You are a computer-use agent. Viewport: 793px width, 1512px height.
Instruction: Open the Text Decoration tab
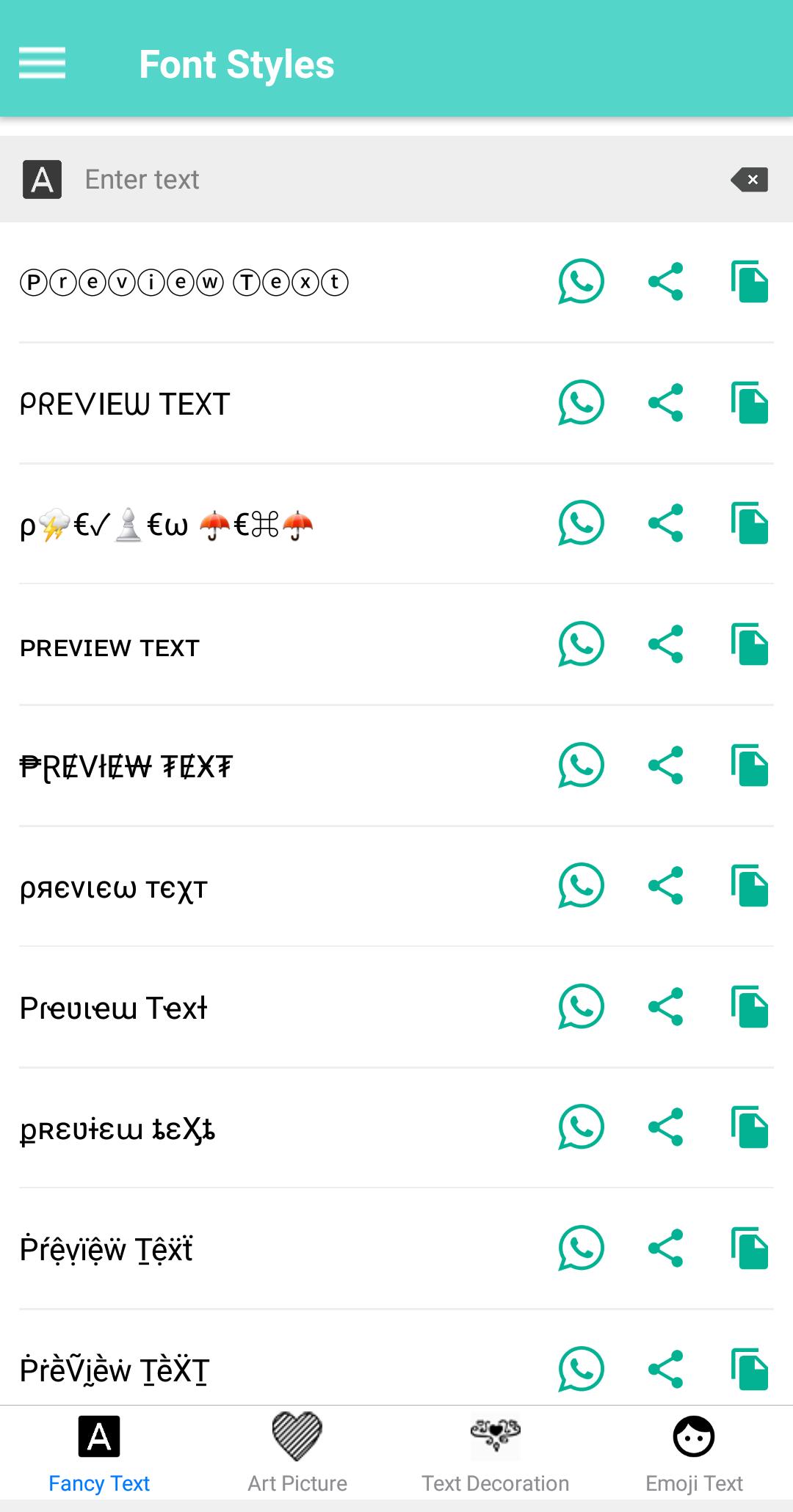[496, 1453]
